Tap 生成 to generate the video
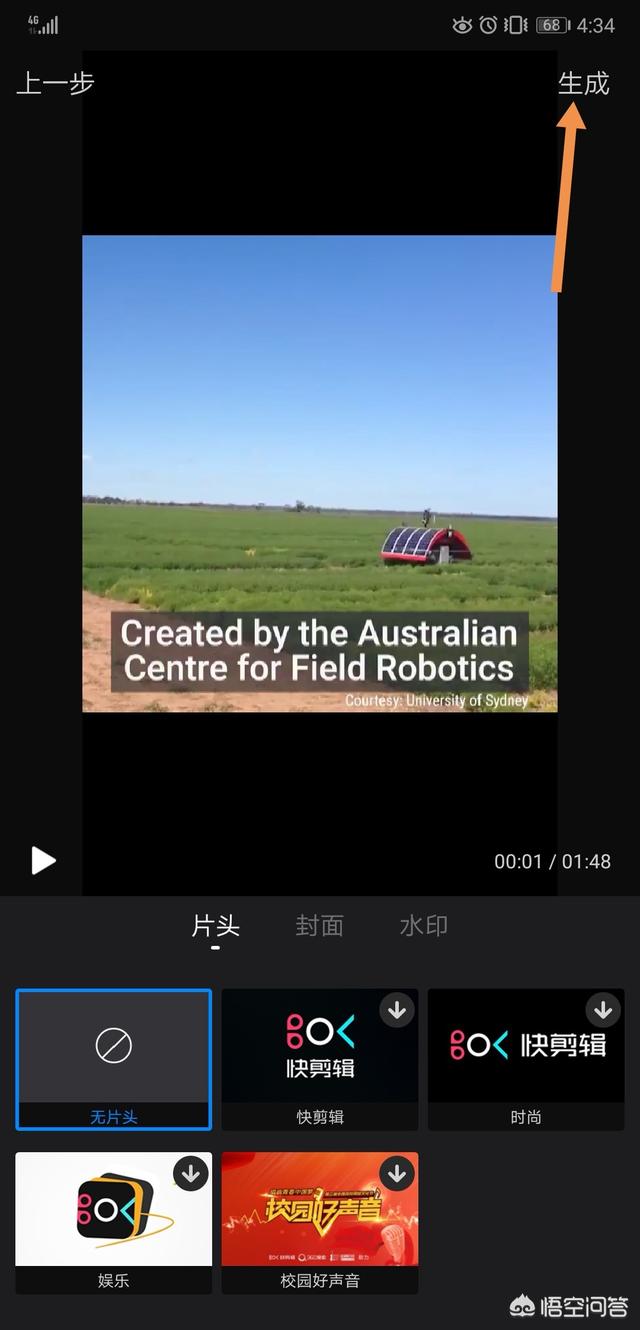Image resolution: width=640 pixels, height=1330 pixels. coord(583,83)
